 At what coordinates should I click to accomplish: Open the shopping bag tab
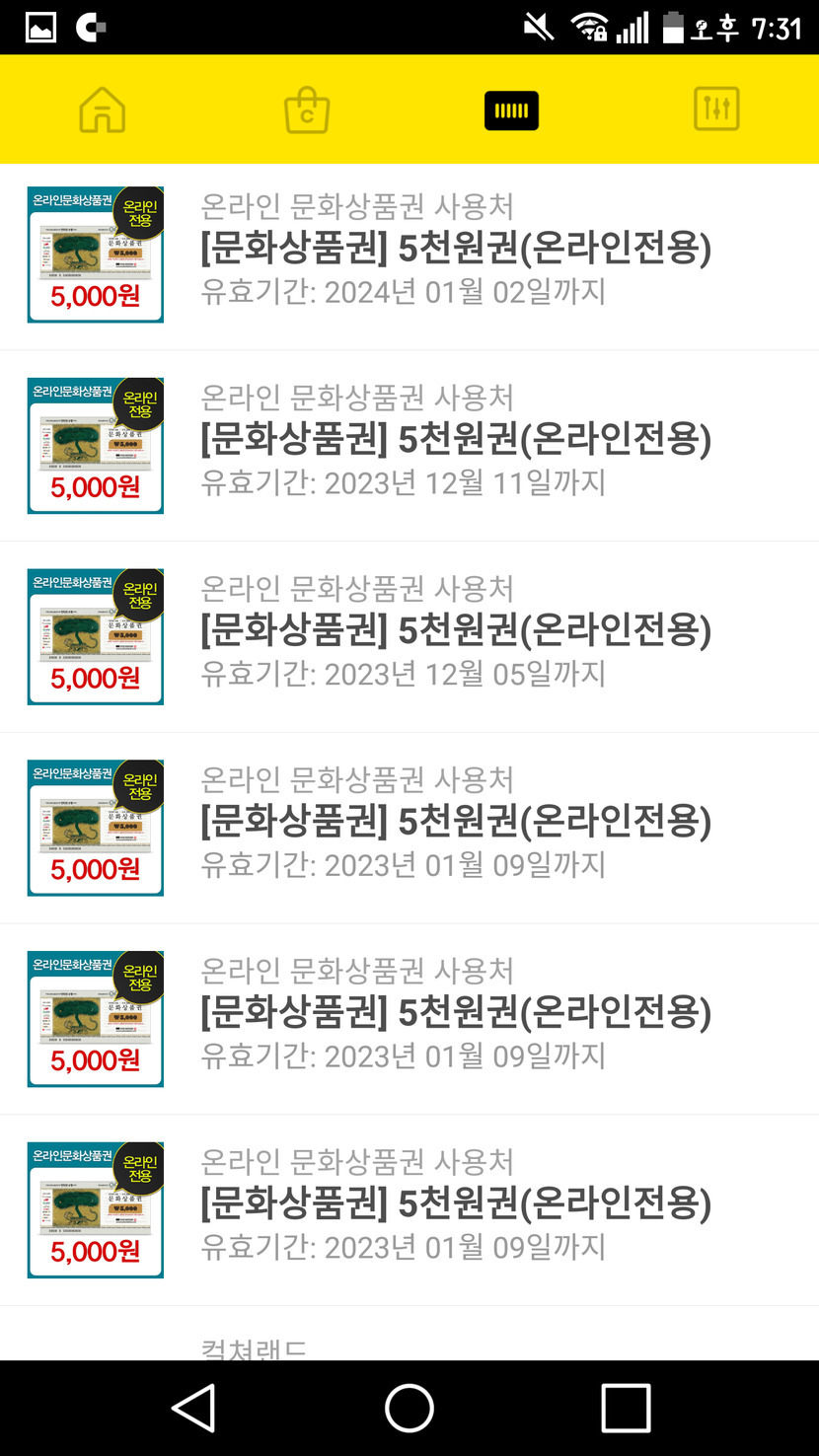307,109
